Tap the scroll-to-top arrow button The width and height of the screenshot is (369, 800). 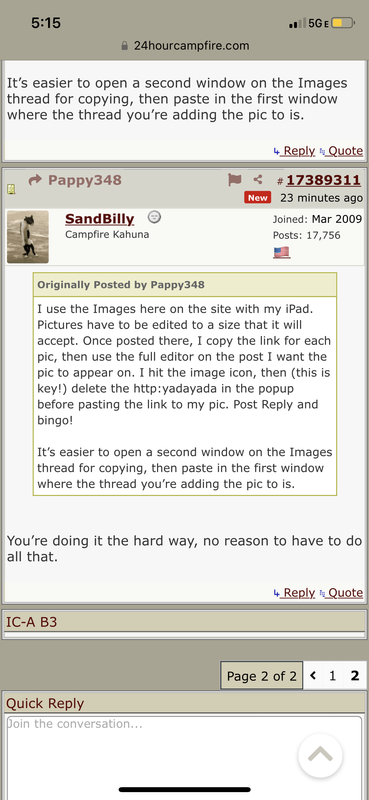pyautogui.click(x=320, y=756)
